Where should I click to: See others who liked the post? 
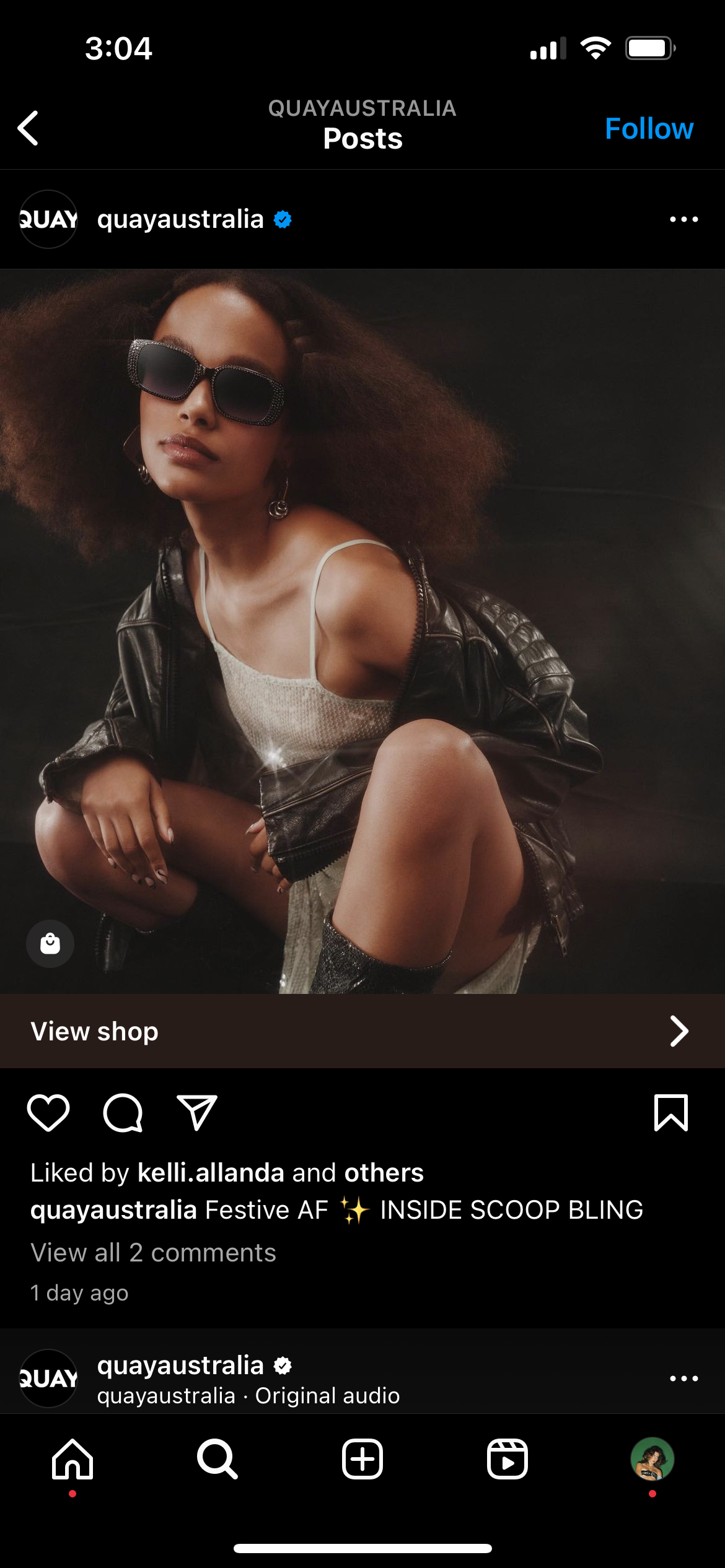pos(384,1172)
